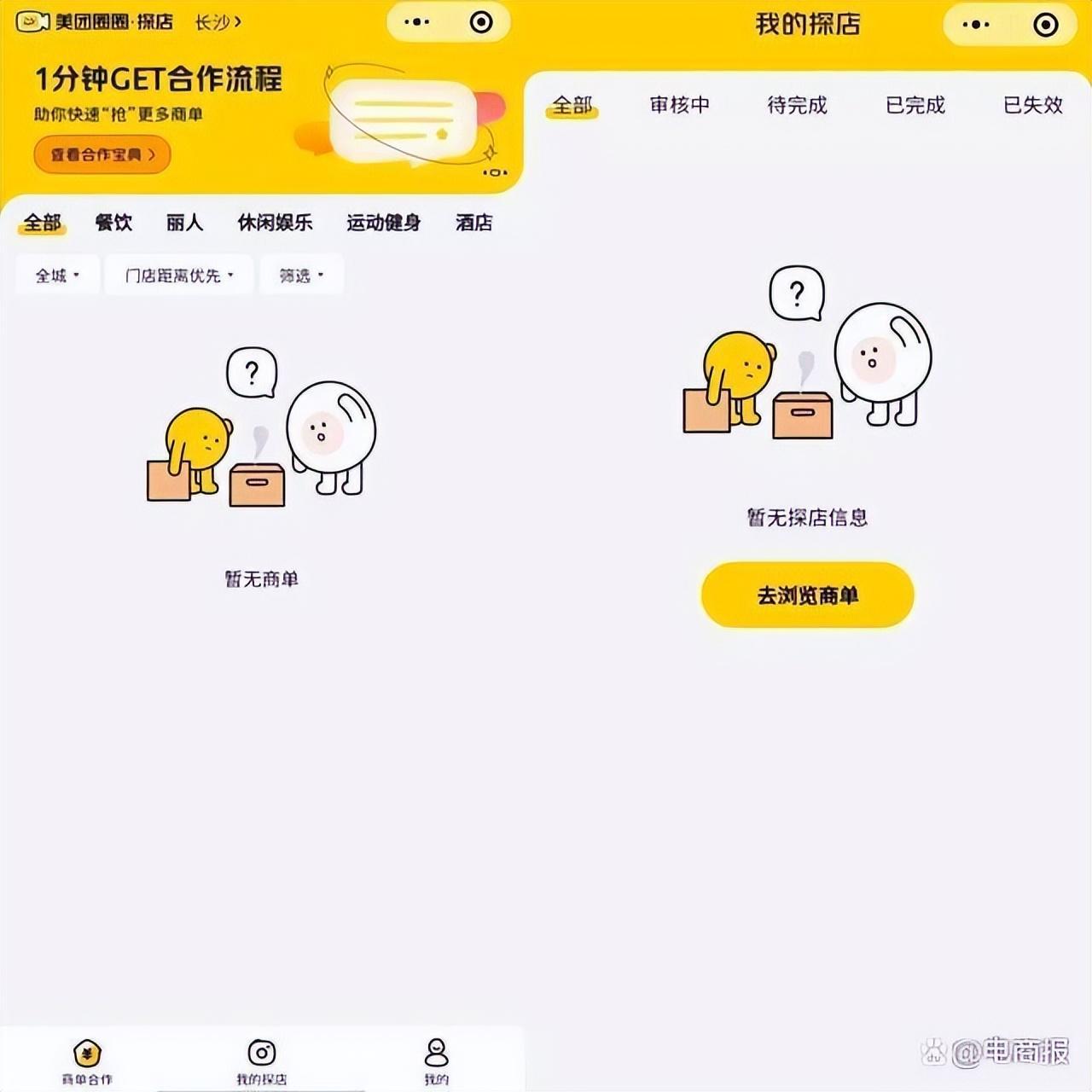Screen dimensions: 1092x1092
Task: Switch to the 运动健身 category tab
Action: tap(383, 223)
